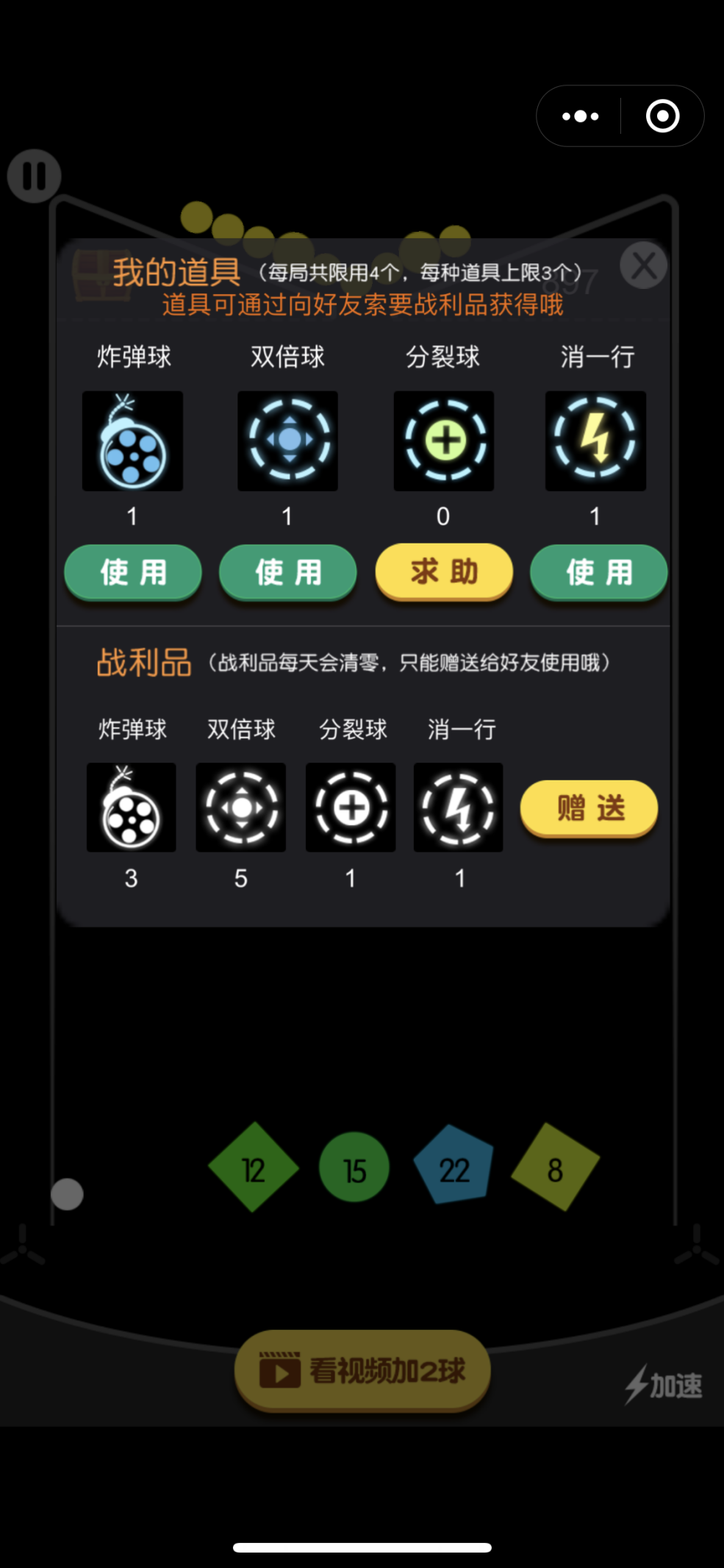724x1568 pixels.
Task: Tap 求助 to request 分裂球
Action: [x=444, y=571]
